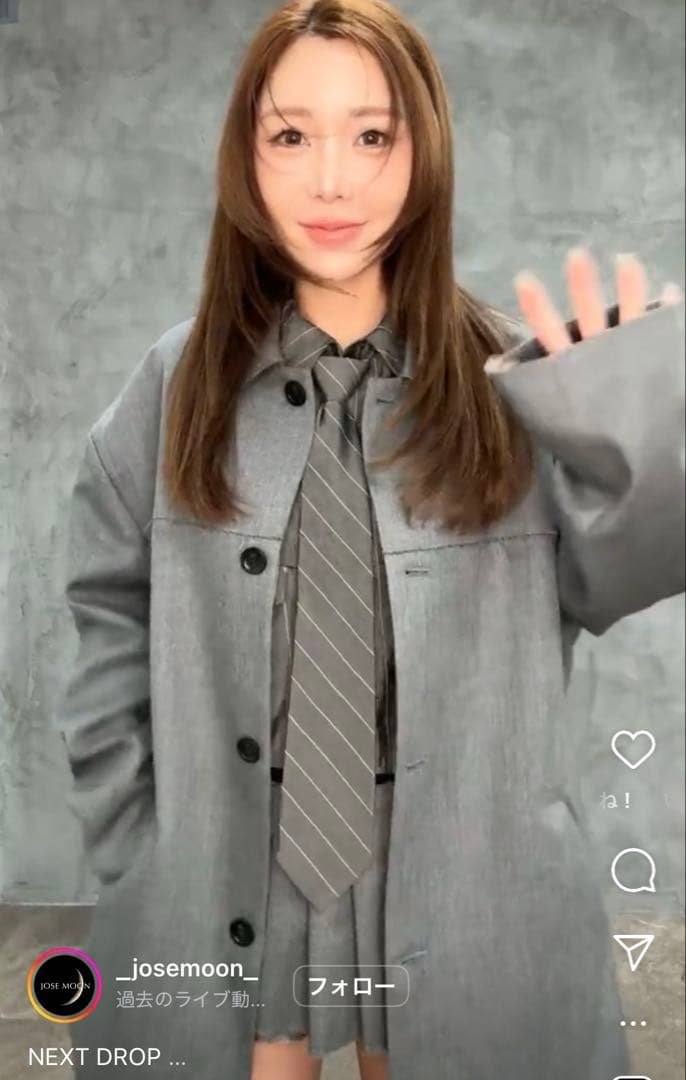Like this reel with the heart icon
The image size is (686, 1080).
[633, 749]
